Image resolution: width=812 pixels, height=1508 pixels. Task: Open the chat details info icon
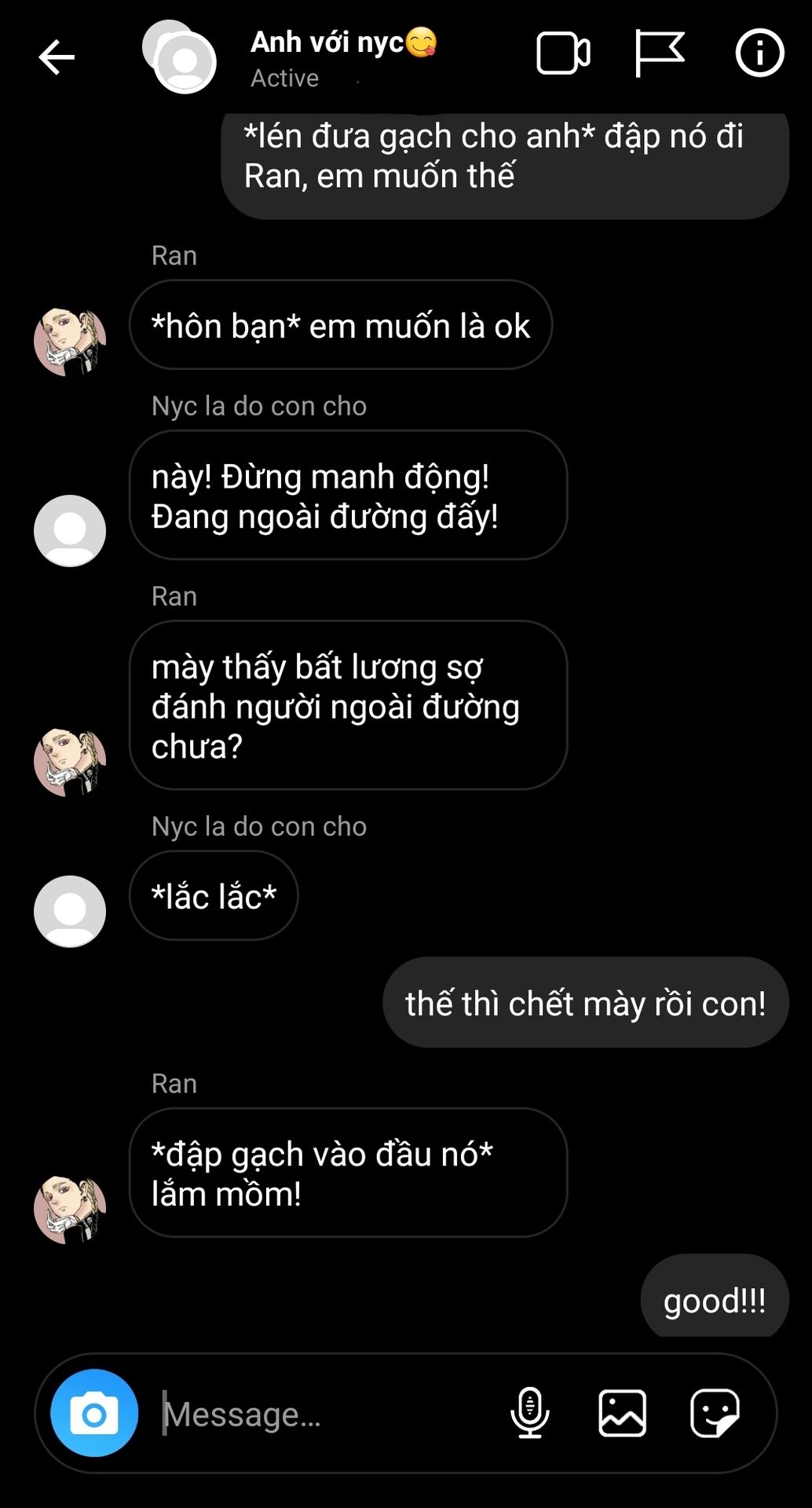coord(759,53)
